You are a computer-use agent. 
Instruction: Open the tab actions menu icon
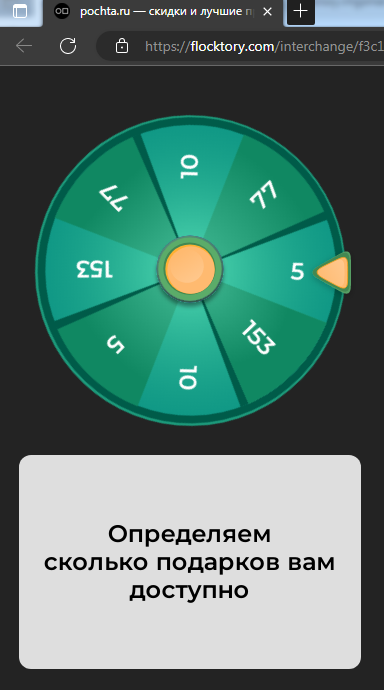tap(20, 11)
